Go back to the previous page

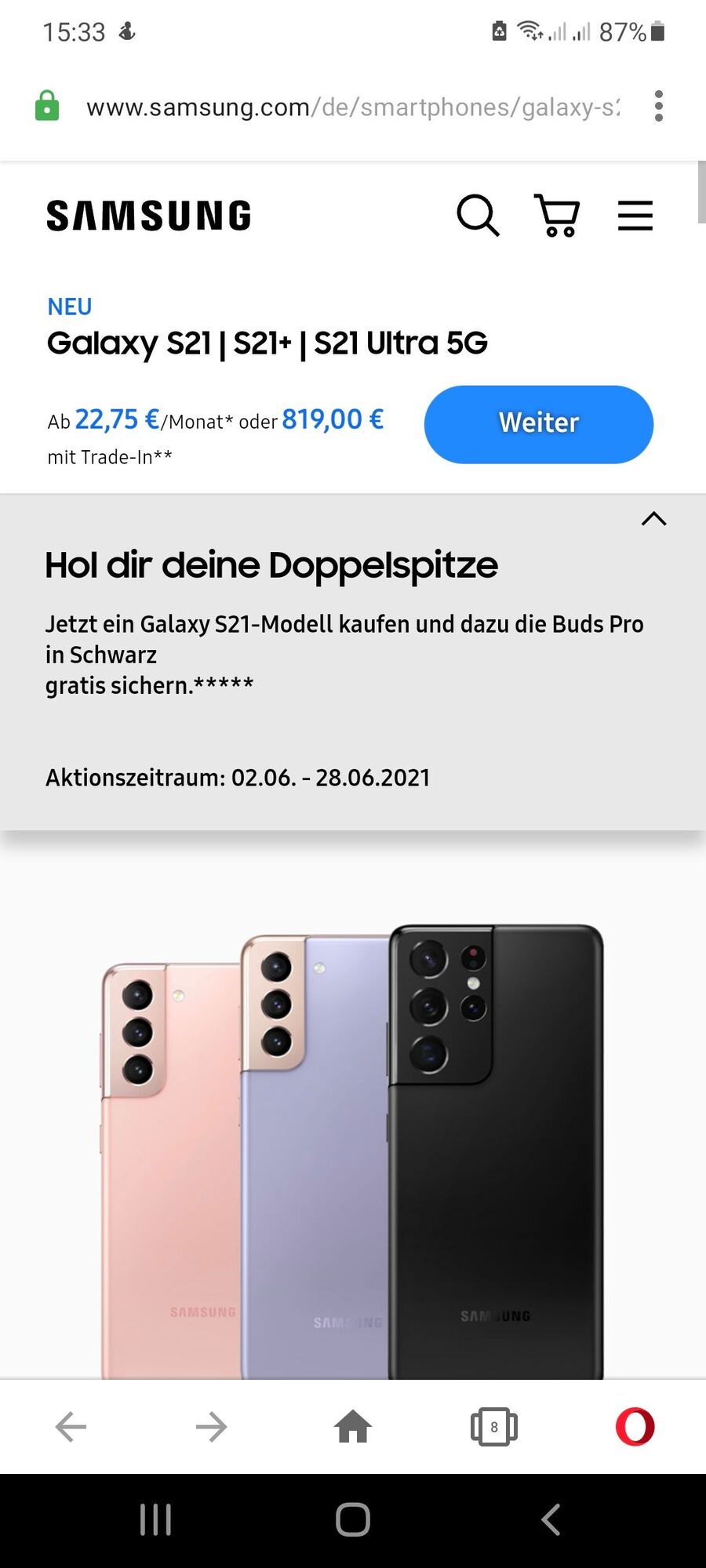(x=71, y=1427)
